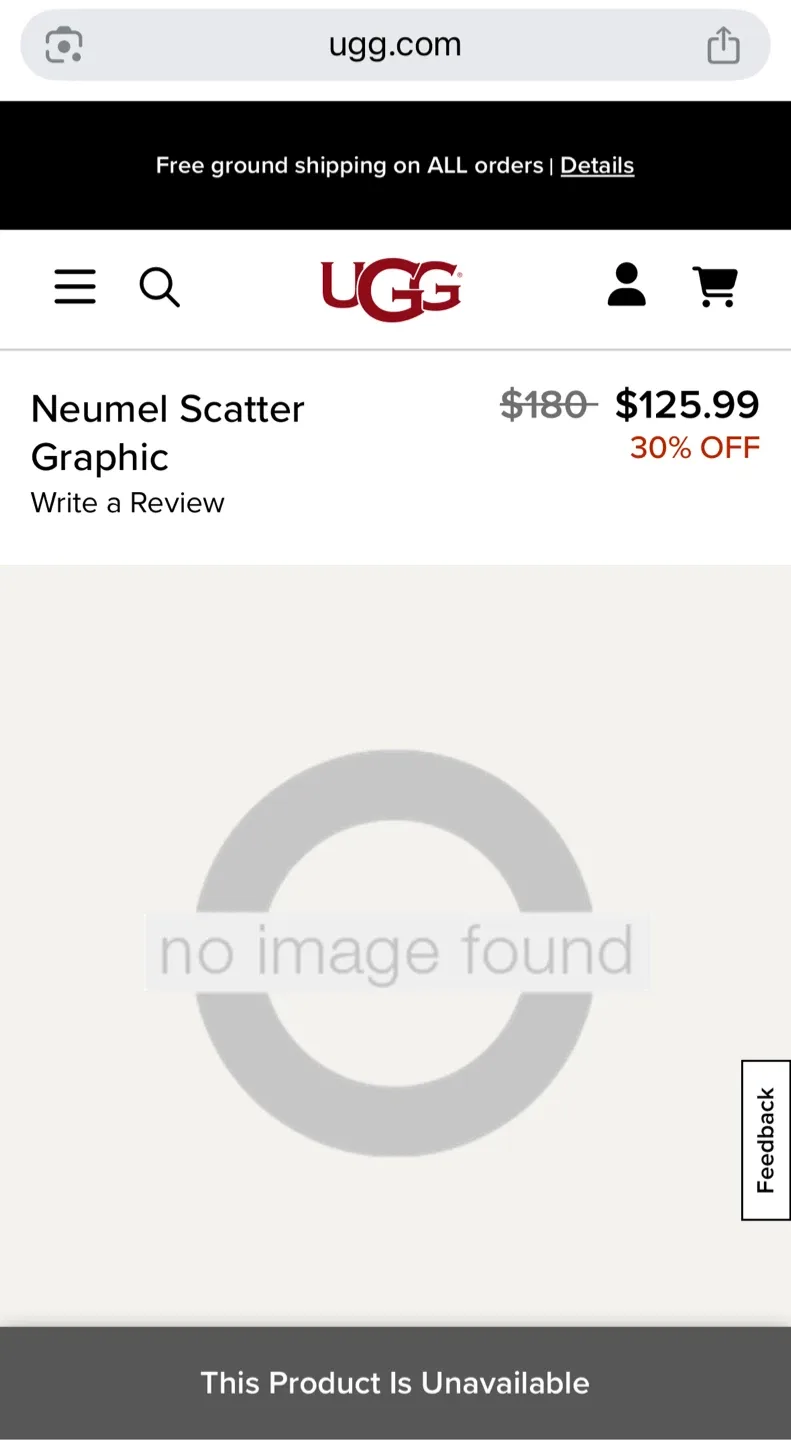
Task: Activate the visual search lens icon
Action: 63,44
